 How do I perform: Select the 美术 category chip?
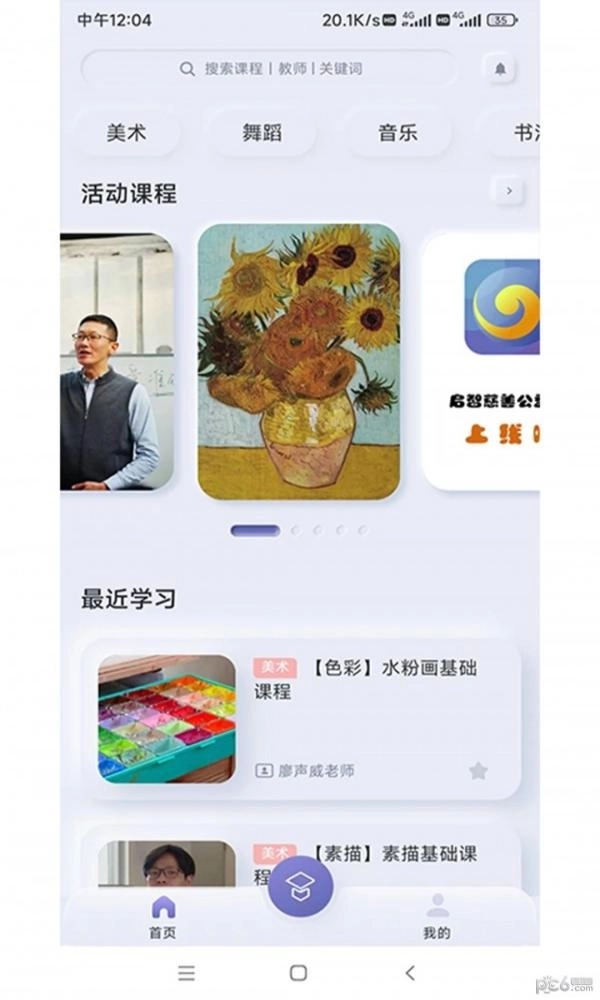click(126, 133)
